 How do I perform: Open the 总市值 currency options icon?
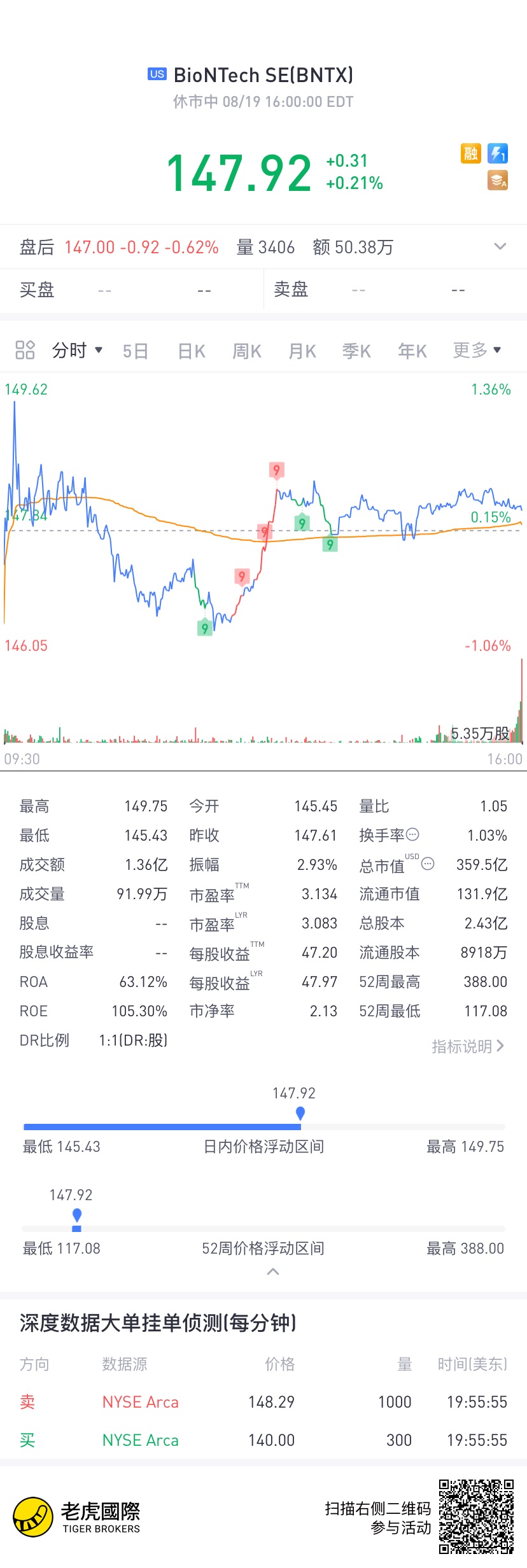pos(428,864)
